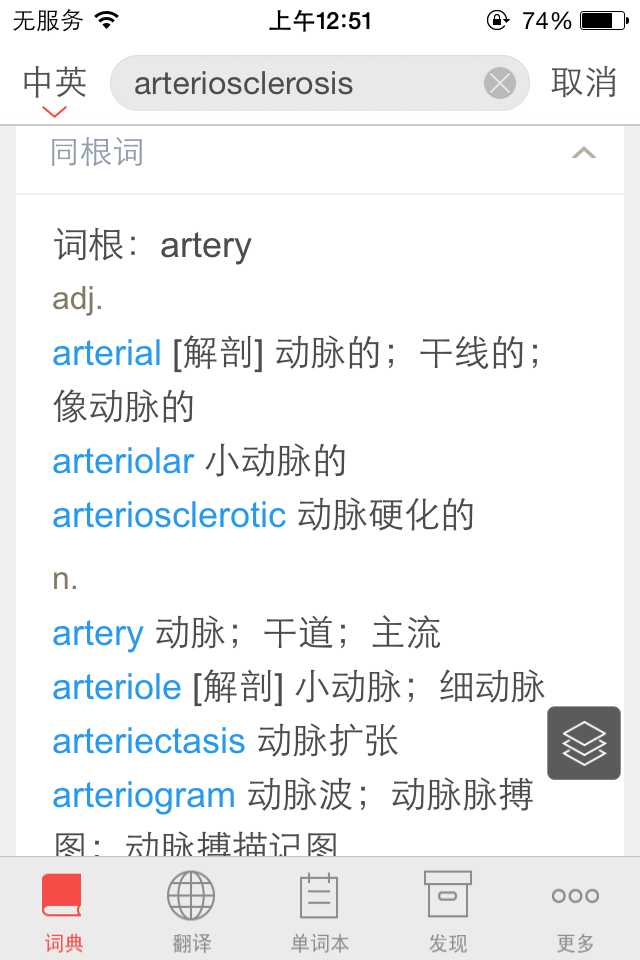The image size is (640, 960).
Task: Open the 单词本 tab
Action: 319,910
